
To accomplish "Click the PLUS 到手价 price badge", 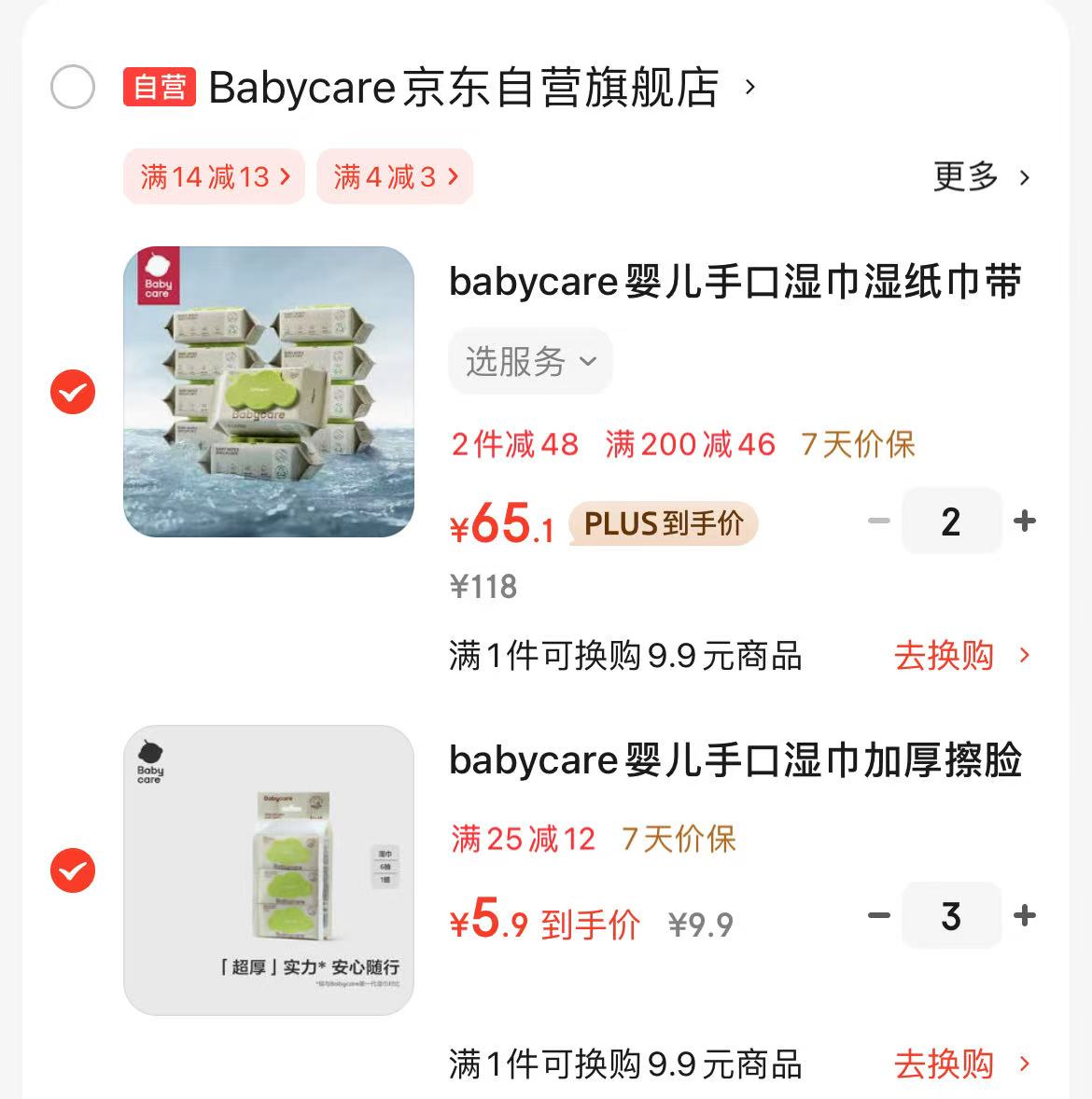I will point(663,523).
